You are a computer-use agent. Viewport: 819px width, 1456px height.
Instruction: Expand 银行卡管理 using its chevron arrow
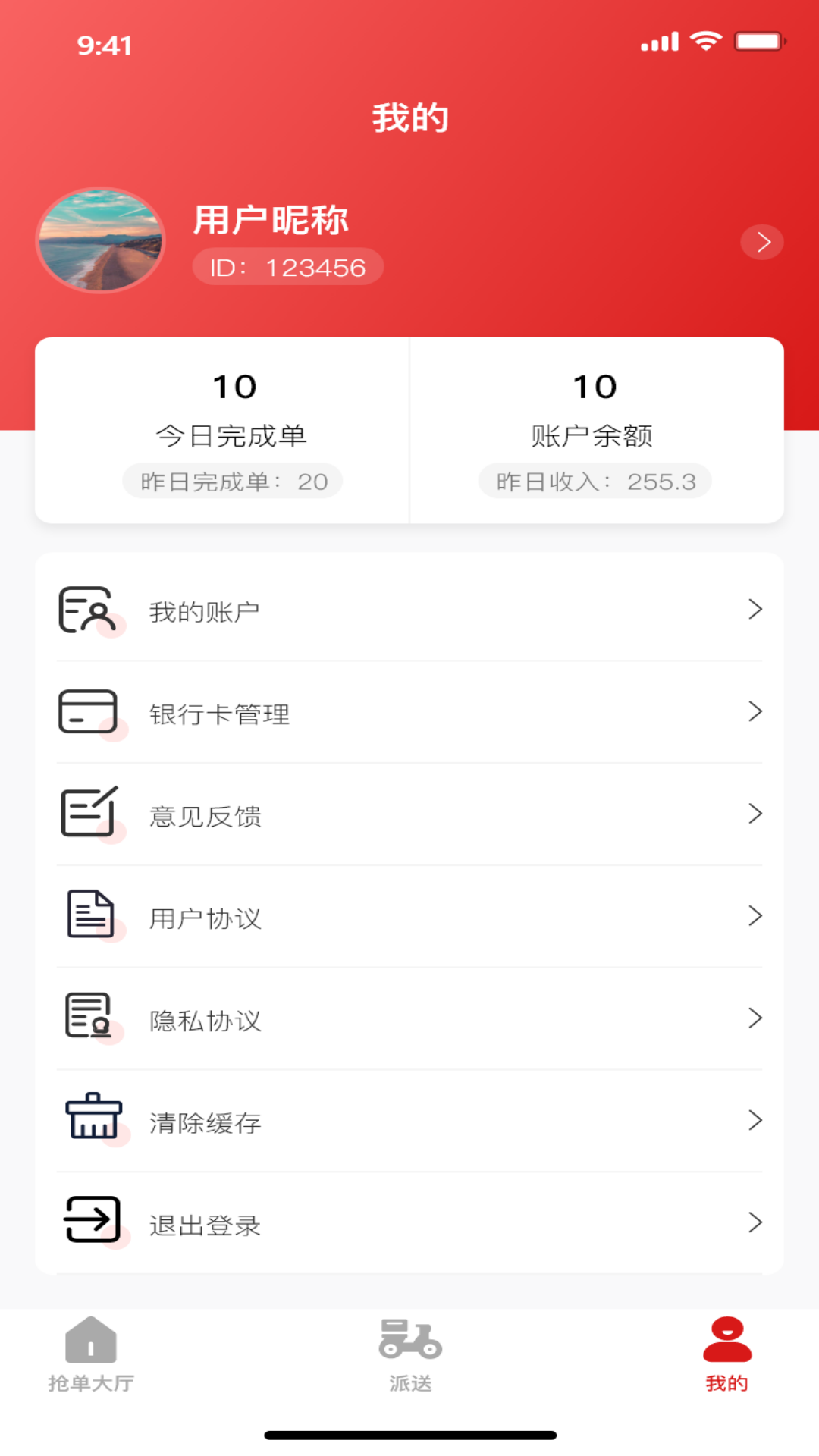coord(755,712)
